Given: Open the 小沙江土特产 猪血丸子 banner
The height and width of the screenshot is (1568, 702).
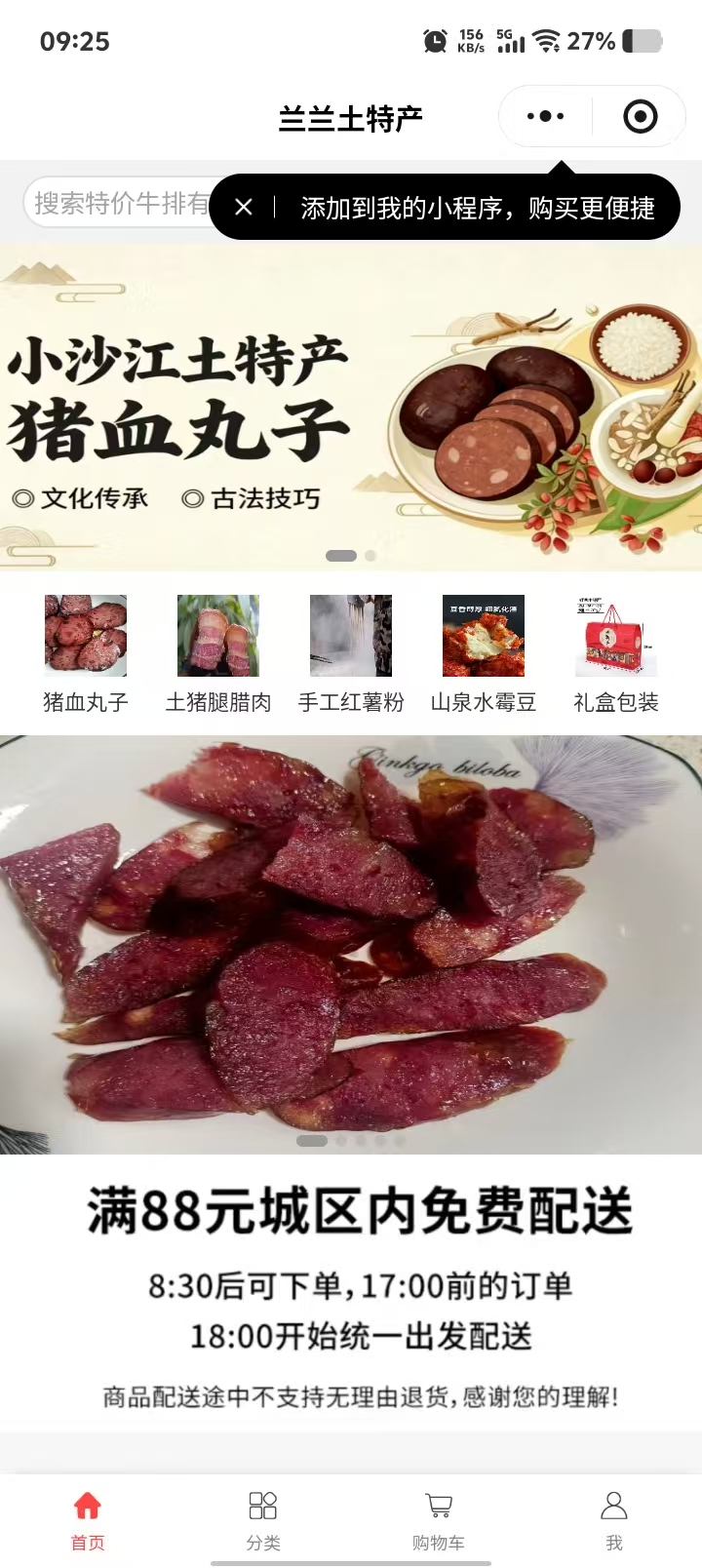Looking at the screenshot, I should [351, 408].
